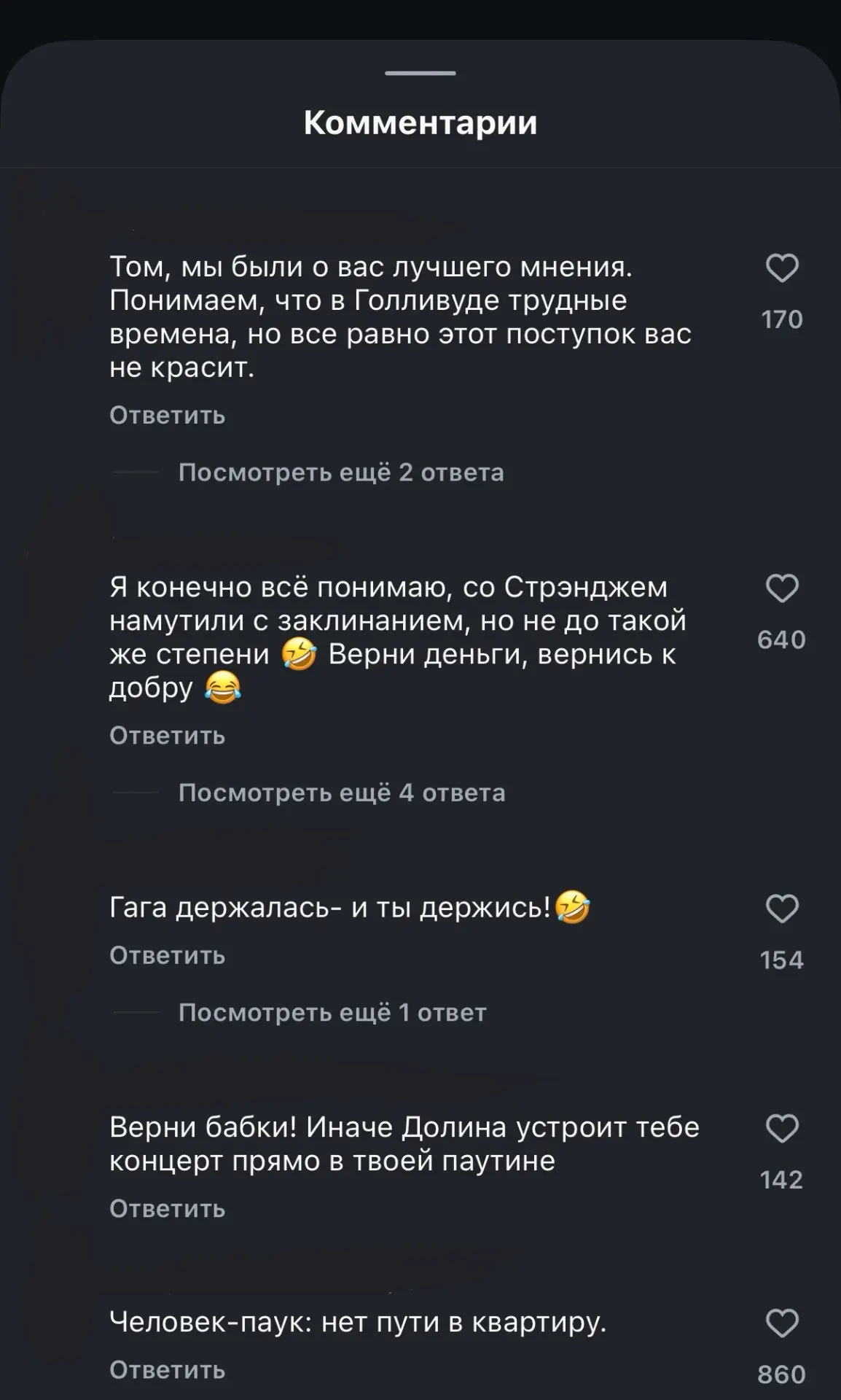Reply to the «Гага держалась» comment

[167, 955]
